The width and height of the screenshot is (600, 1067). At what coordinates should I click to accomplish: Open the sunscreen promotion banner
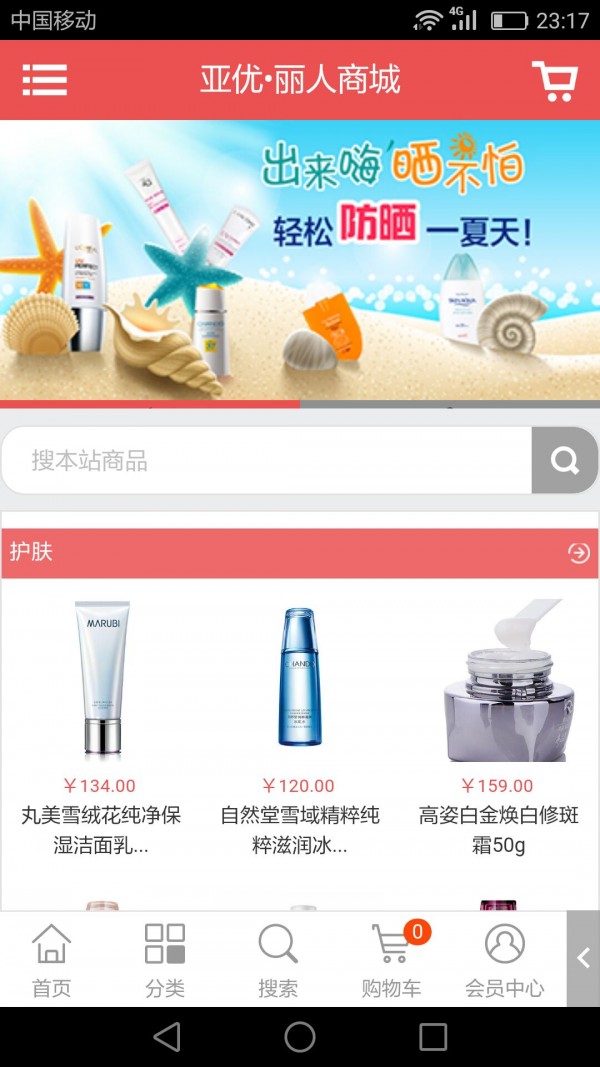pos(300,260)
